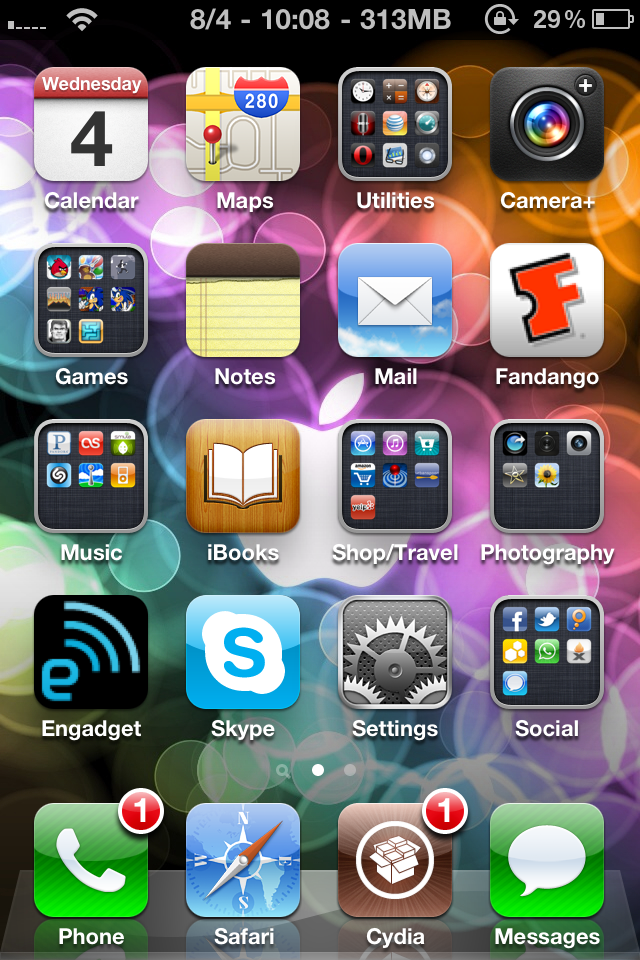The image size is (640, 960).
Task: Open the Messages app
Action: tap(547, 861)
